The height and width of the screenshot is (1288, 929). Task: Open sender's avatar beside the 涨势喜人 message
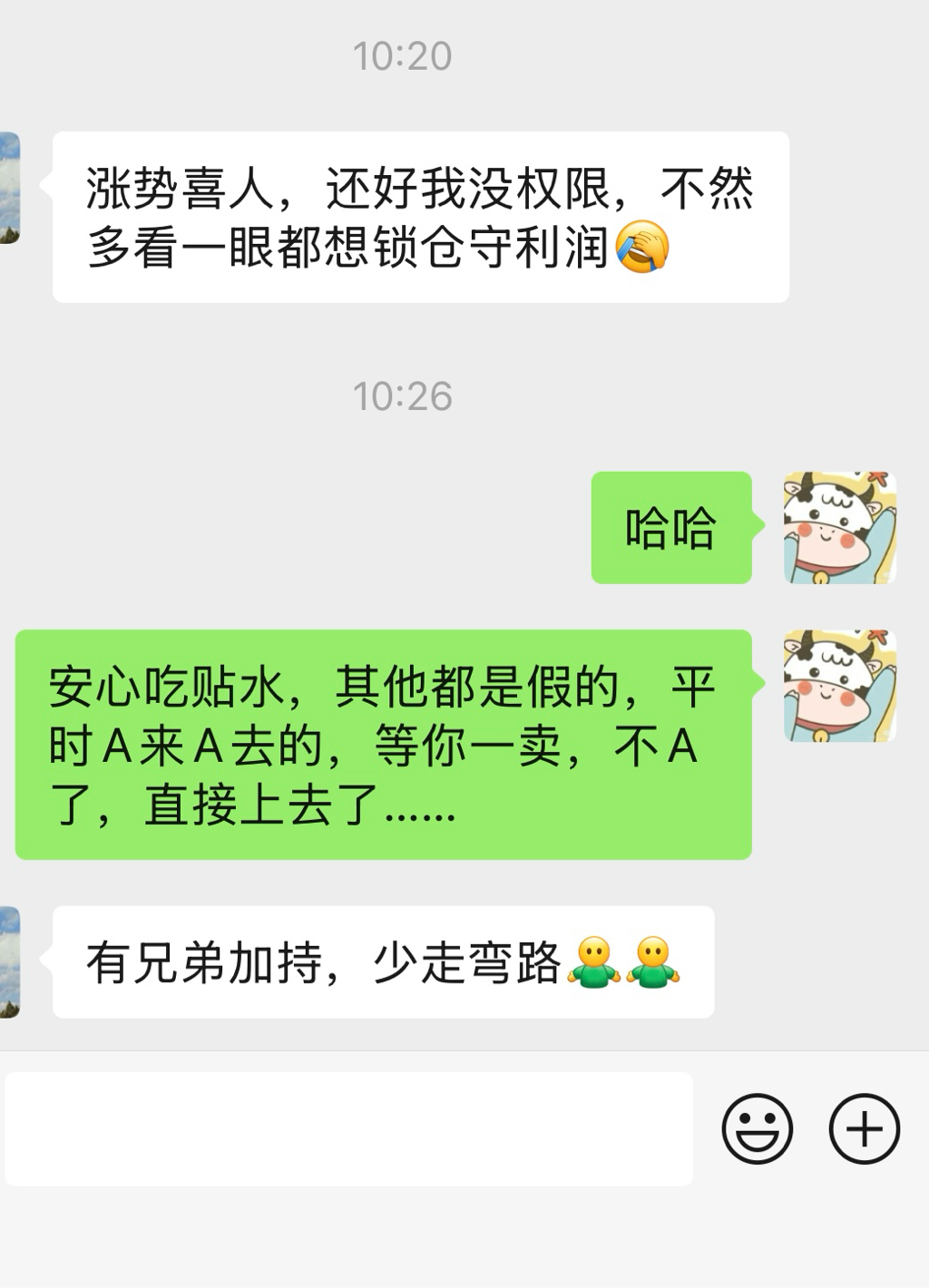point(9,188)
